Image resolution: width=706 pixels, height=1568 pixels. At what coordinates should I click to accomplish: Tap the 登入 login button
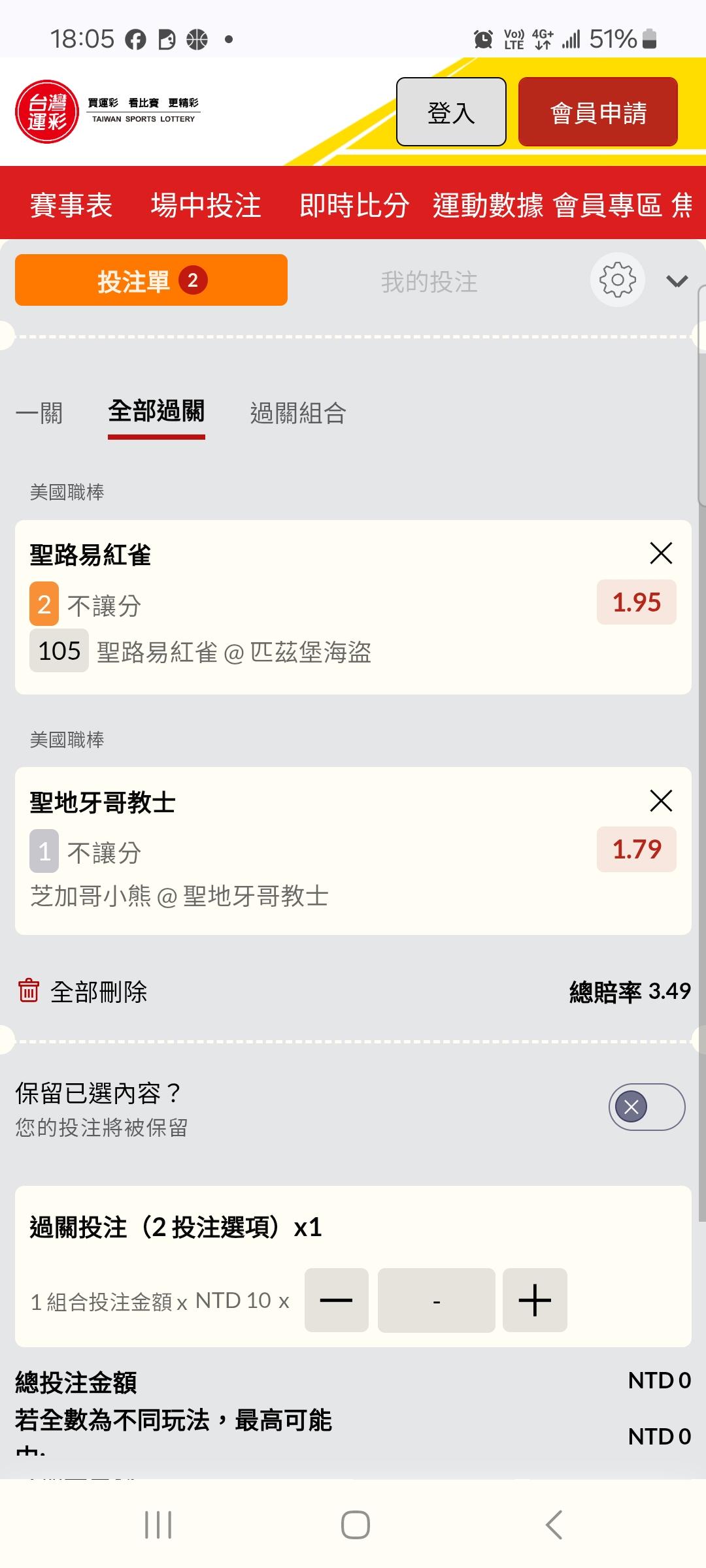[x=451, y=112]
